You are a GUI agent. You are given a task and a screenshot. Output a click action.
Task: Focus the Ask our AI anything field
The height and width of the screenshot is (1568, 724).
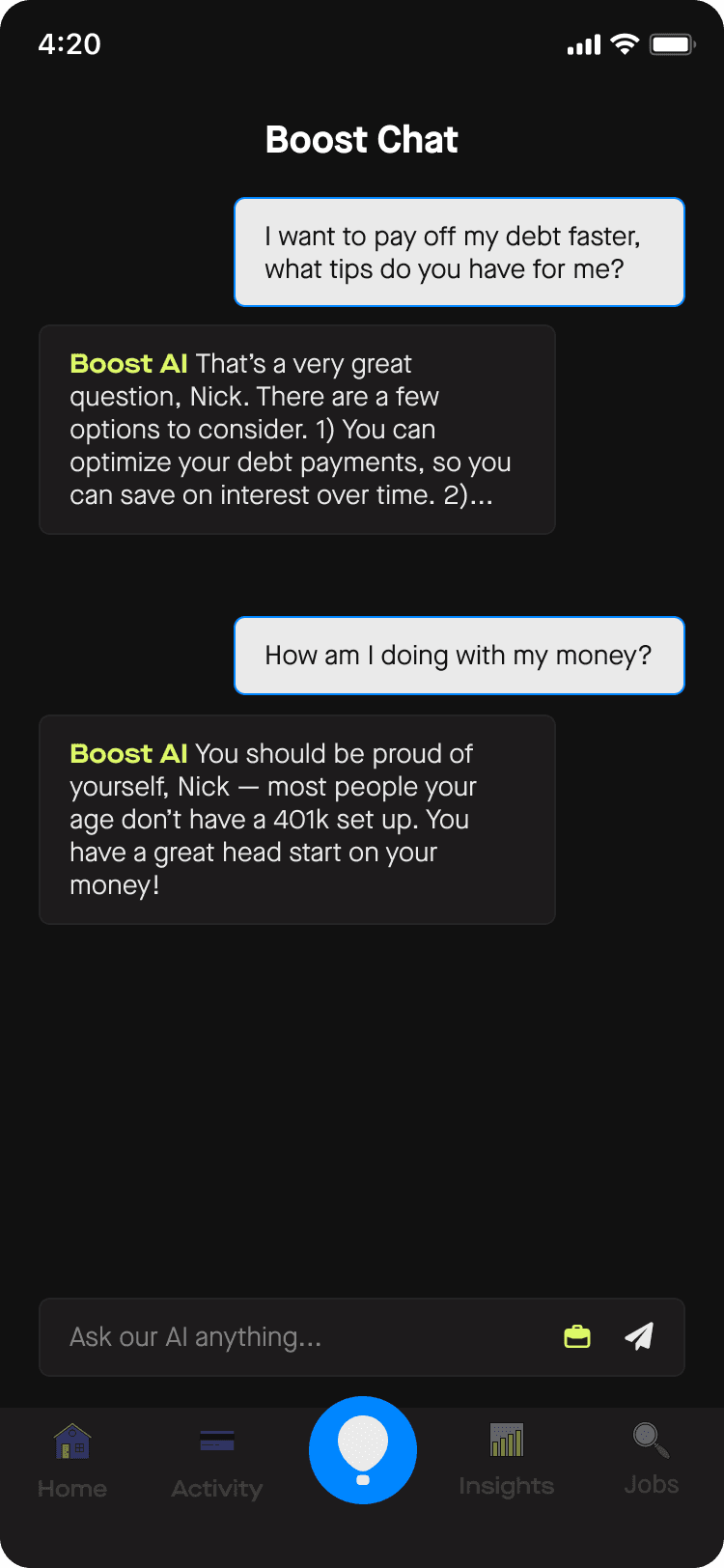299,1337
